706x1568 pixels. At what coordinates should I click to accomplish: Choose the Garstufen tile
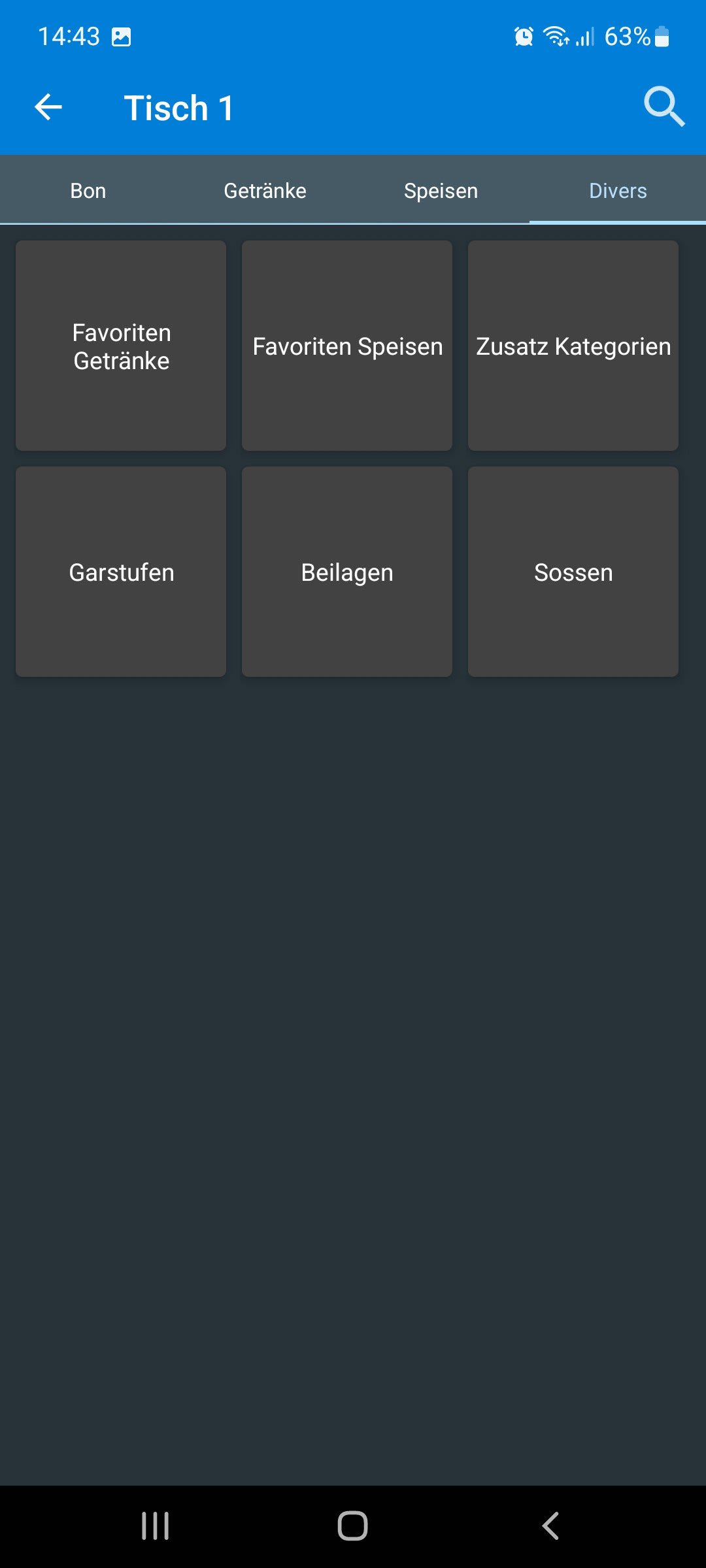(121, 572)
